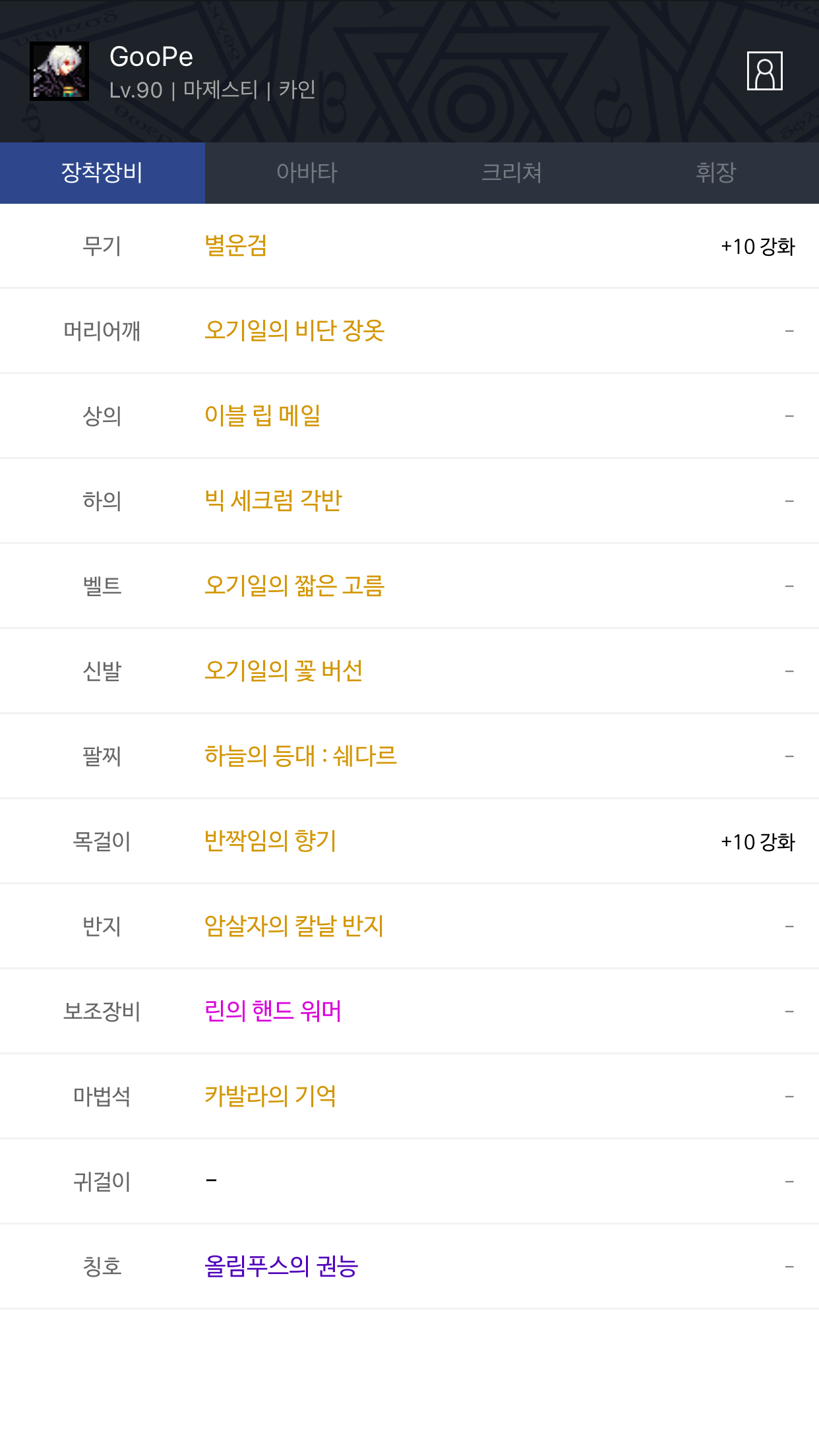Open 린의 핸드 워머 item

273,1011
